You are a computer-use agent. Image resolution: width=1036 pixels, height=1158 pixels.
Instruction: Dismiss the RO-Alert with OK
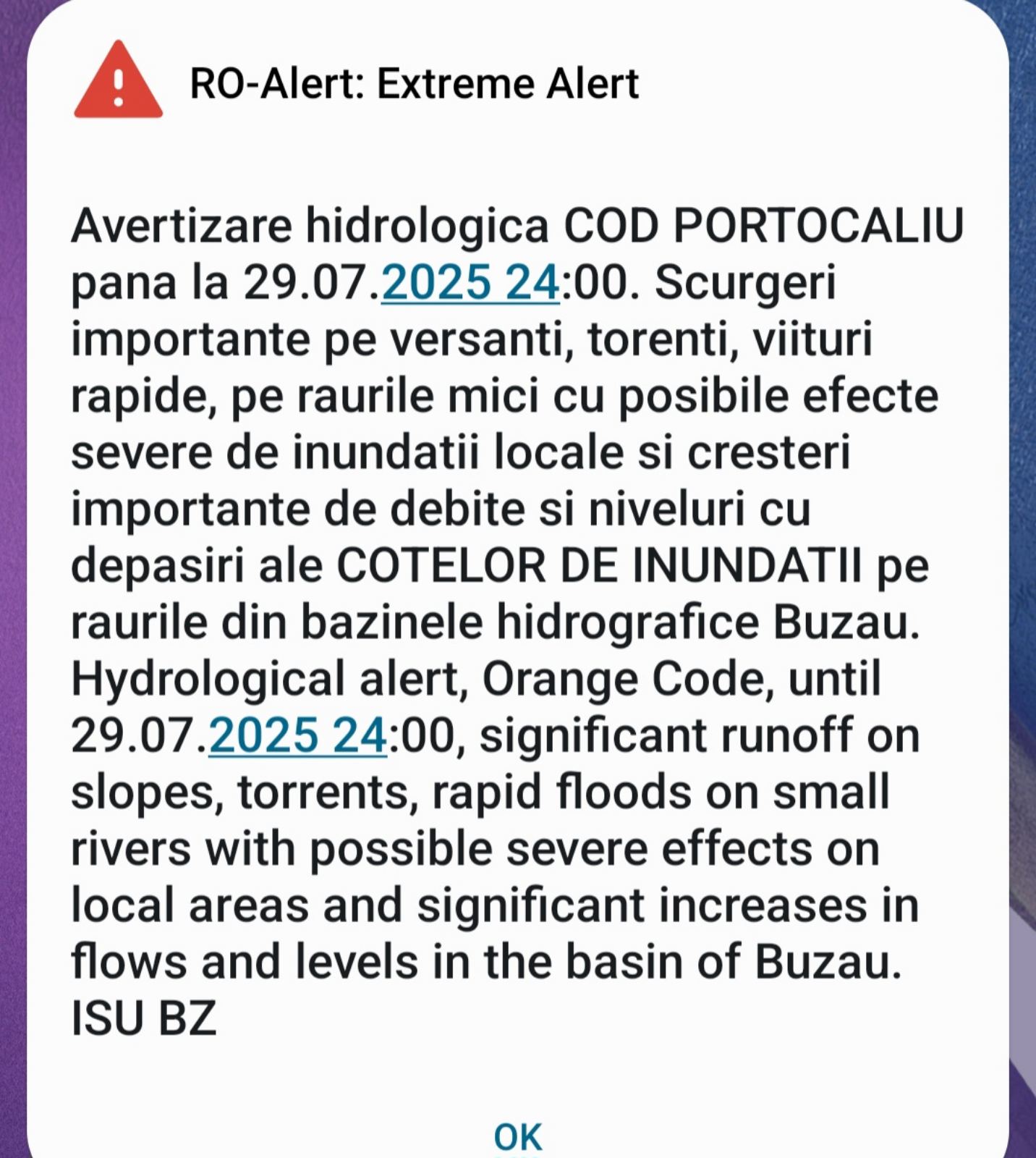pyautogui.click(x=517, y=1137)
